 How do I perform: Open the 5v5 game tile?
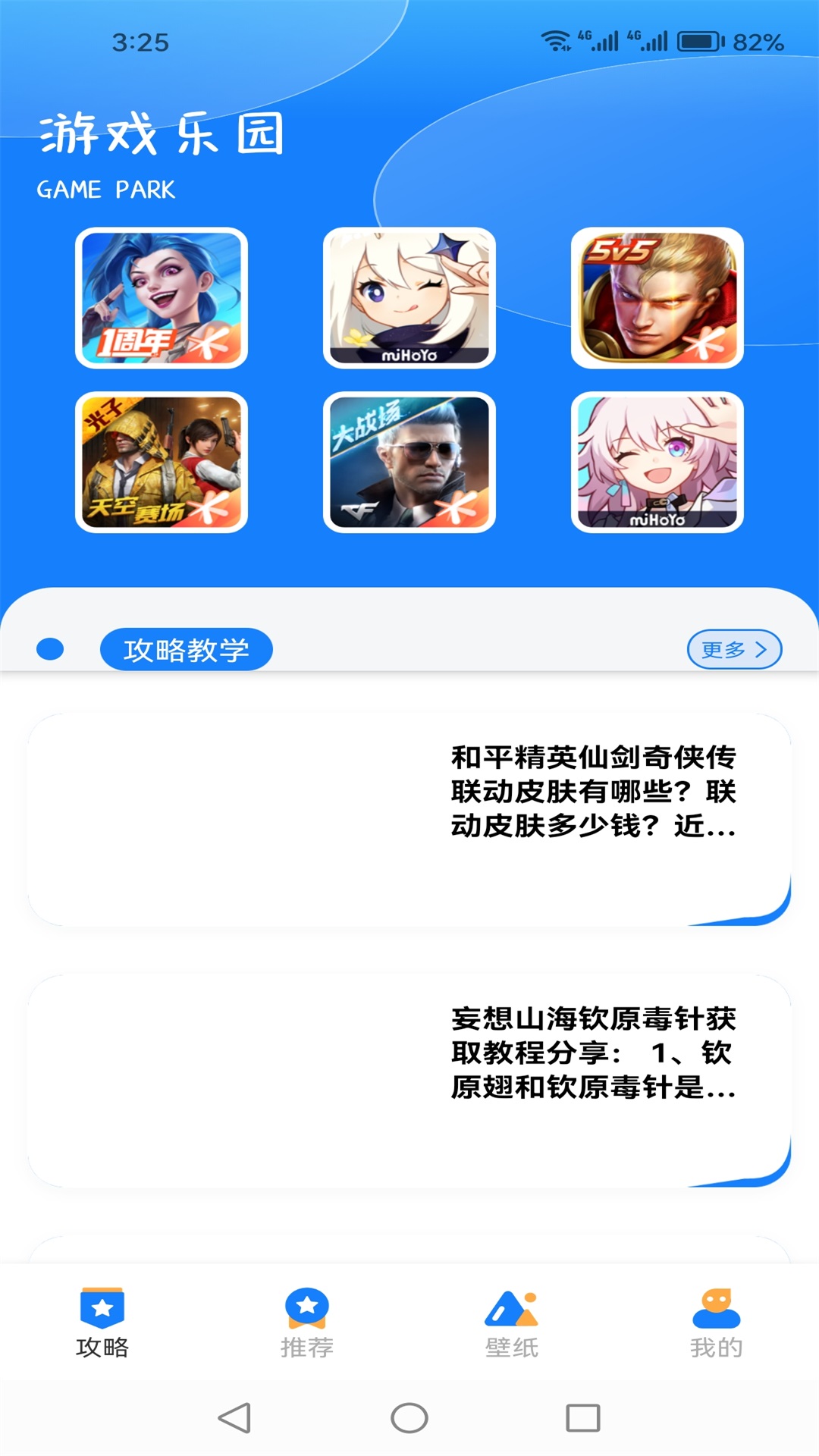pyautogui.click(x=657, y=298)
